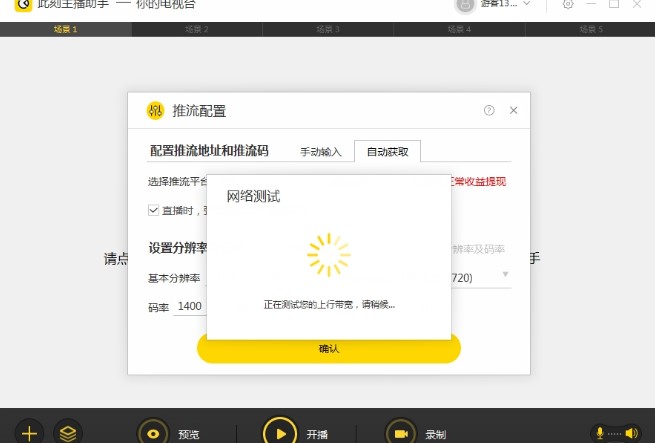Mute the speaker volume icon
This screenshot has height=443, width=655.
pyautogui.click(x=631, y=433)
